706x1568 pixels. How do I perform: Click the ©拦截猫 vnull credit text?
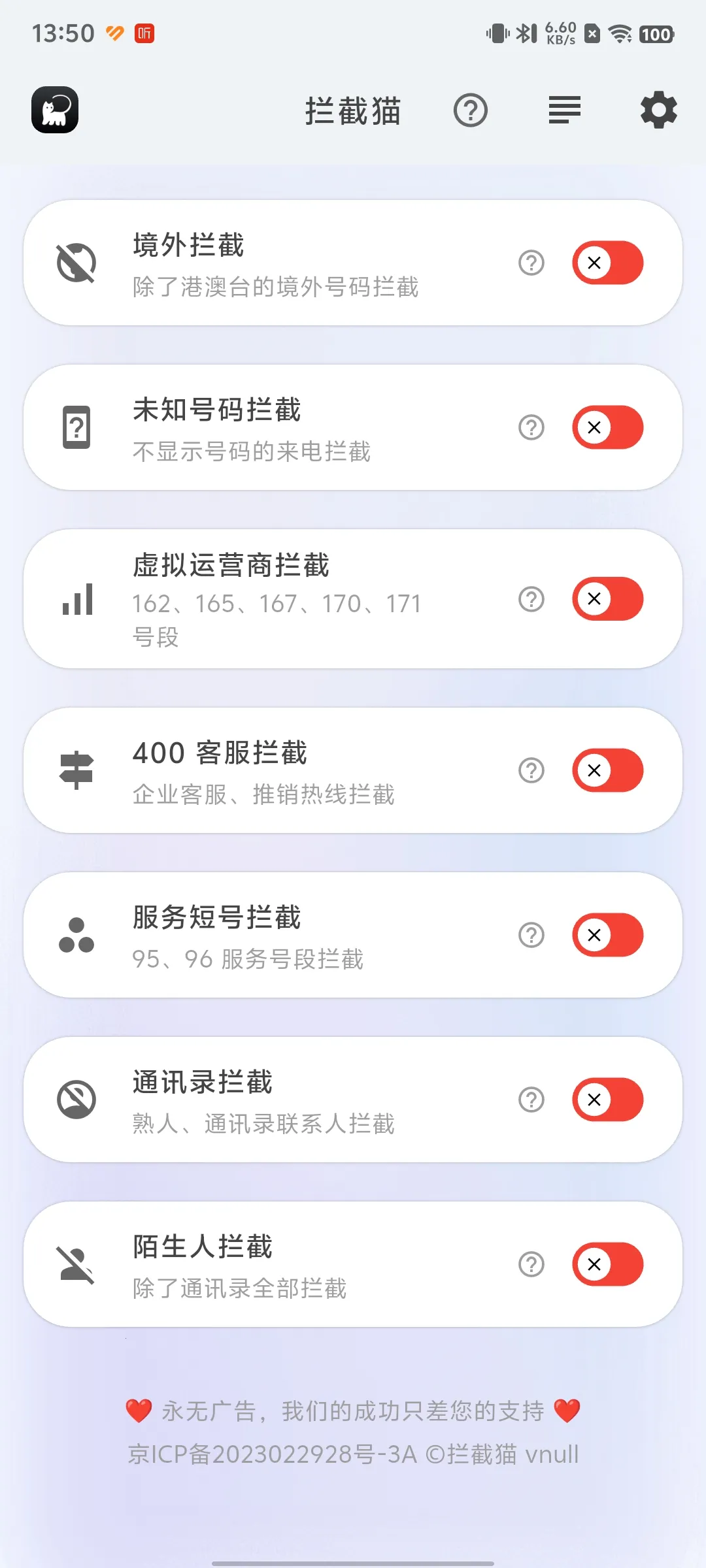tap(503, 1456)
